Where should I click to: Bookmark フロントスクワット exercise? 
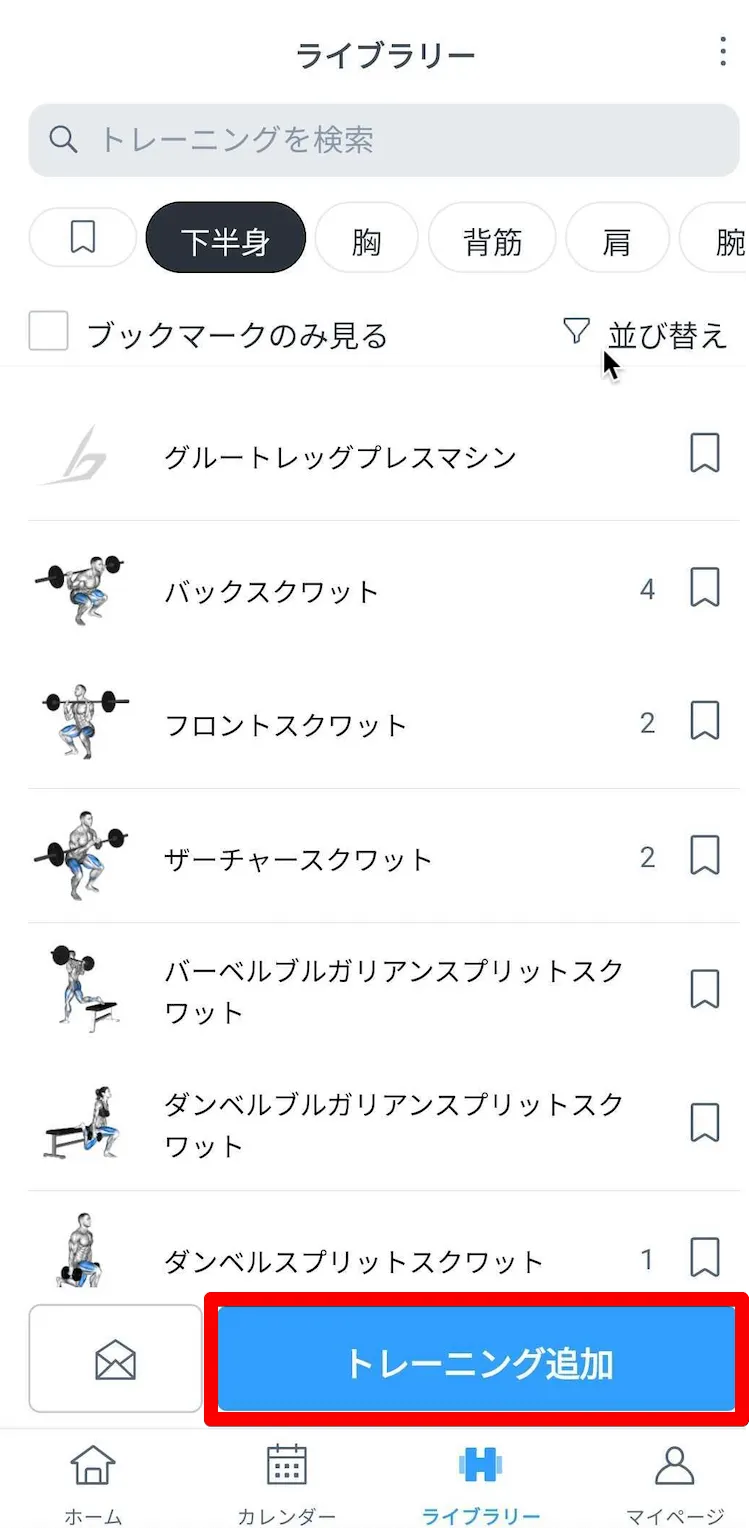[x=705, y=721]
